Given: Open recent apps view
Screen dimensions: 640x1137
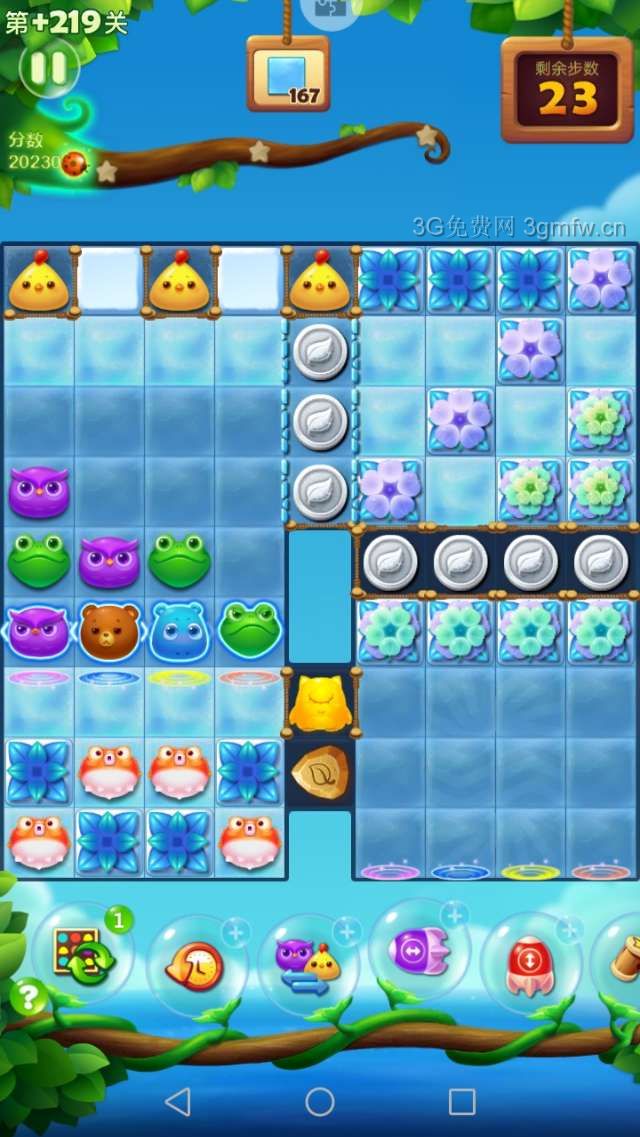Looking at the screenshot, I should click(462, 1101).
